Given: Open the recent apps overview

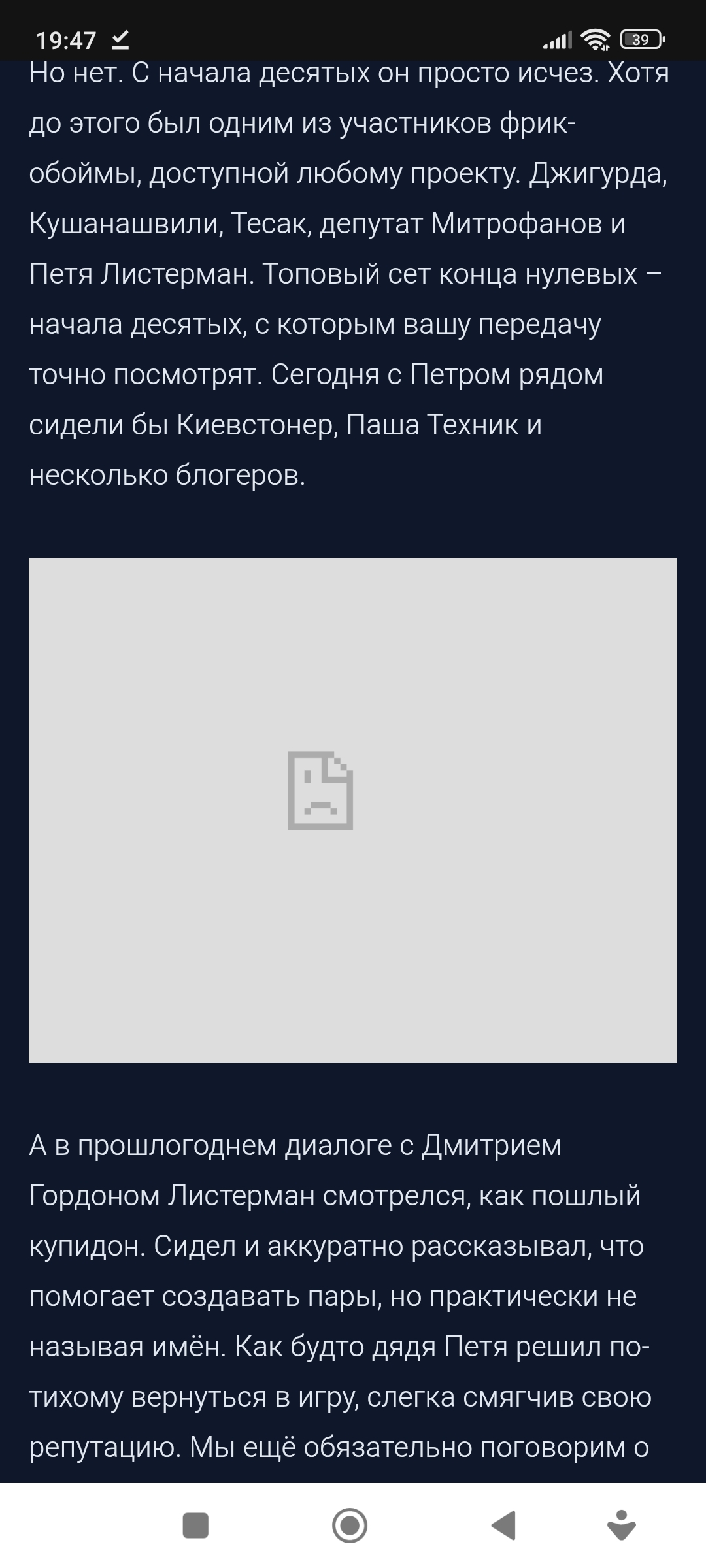Looking at the screenshot, I should click(x=195, y=1526).
